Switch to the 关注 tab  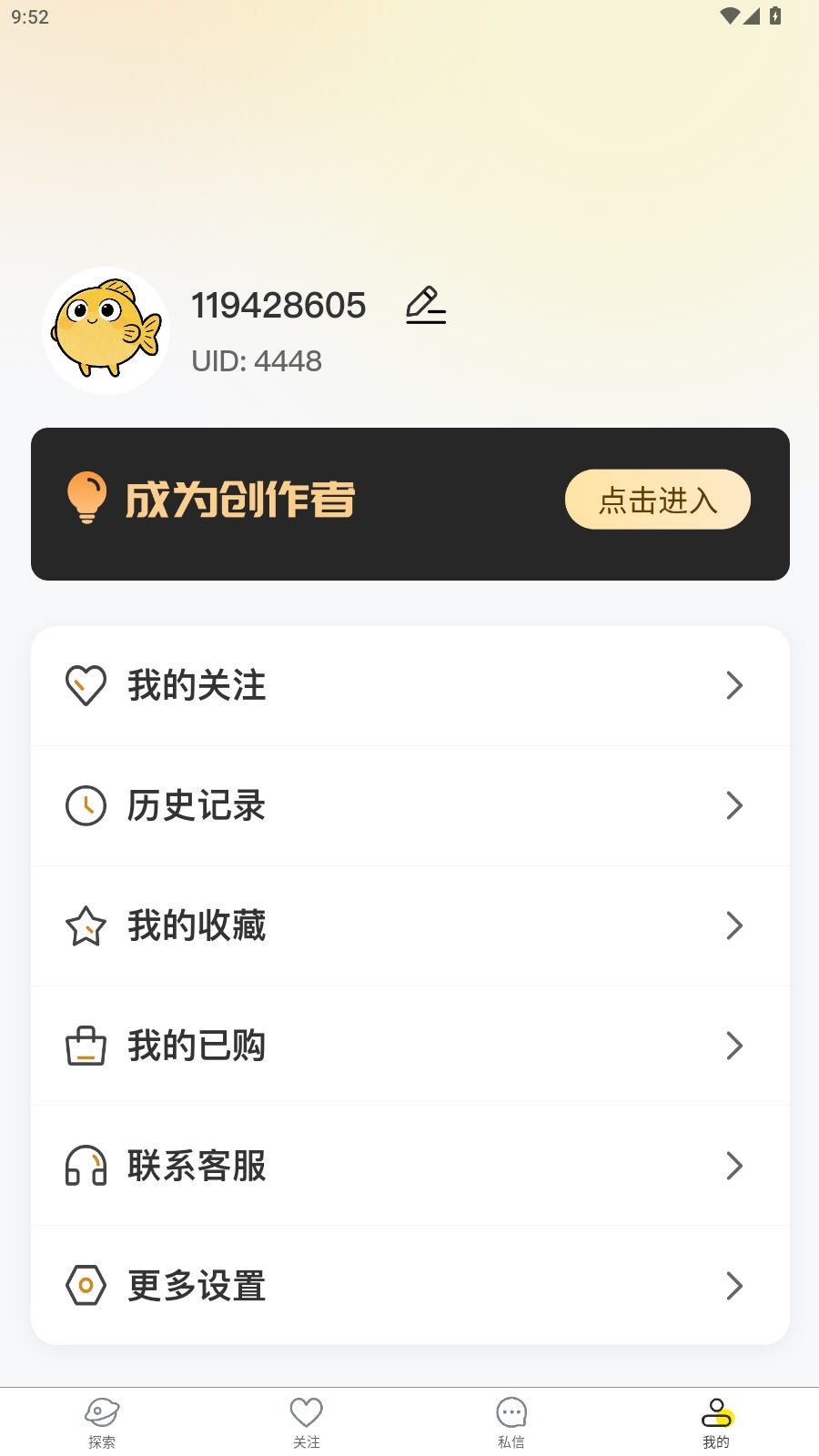(x=307, y=1422)
